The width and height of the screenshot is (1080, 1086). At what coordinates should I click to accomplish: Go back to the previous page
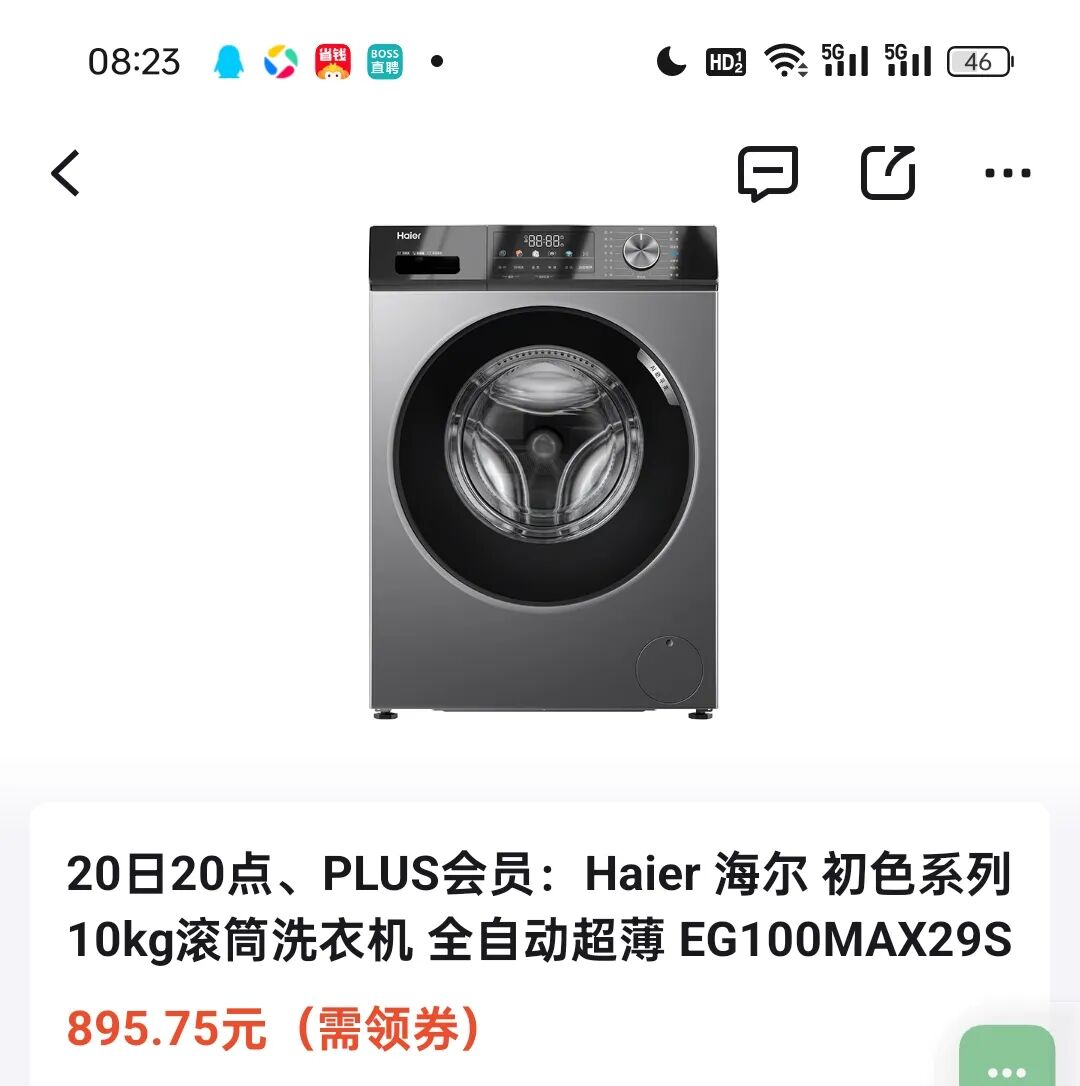click(66, 173)
